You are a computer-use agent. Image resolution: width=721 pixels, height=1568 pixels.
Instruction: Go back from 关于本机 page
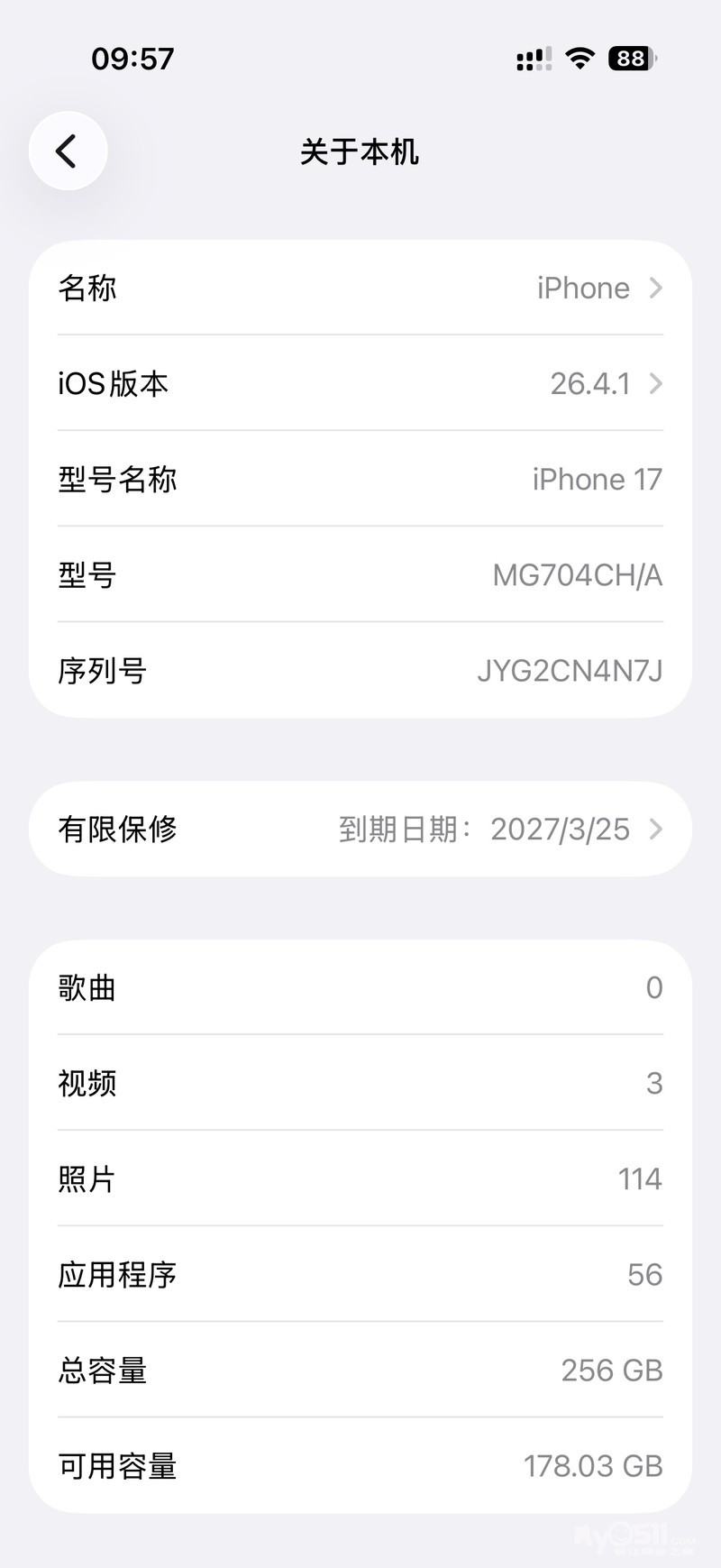coord(68,151)
